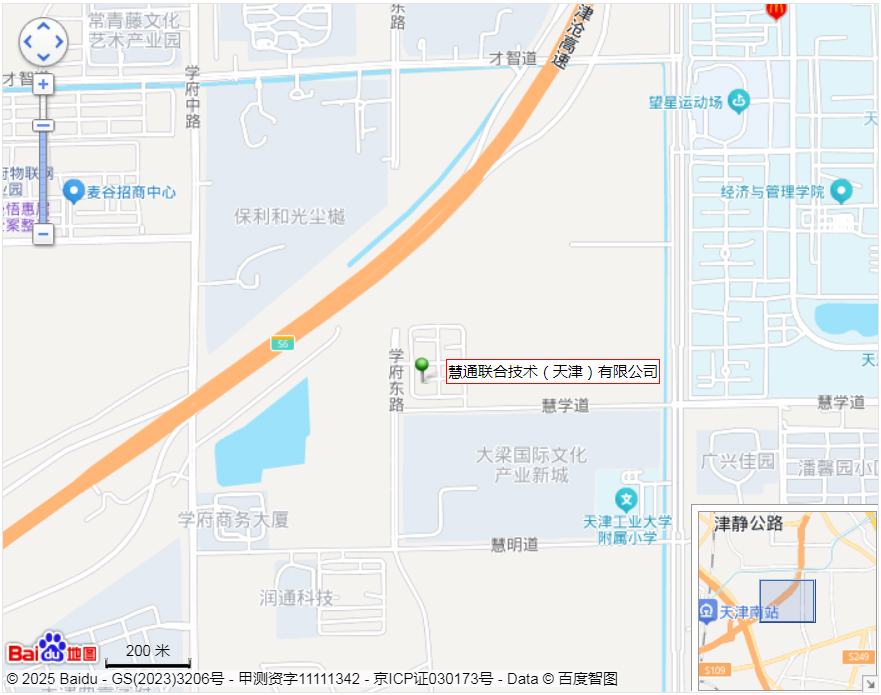This screenshot has height=695, width=881.
Task: Collapse the overview mini-map with corner arrow
Action: (870, 682)
